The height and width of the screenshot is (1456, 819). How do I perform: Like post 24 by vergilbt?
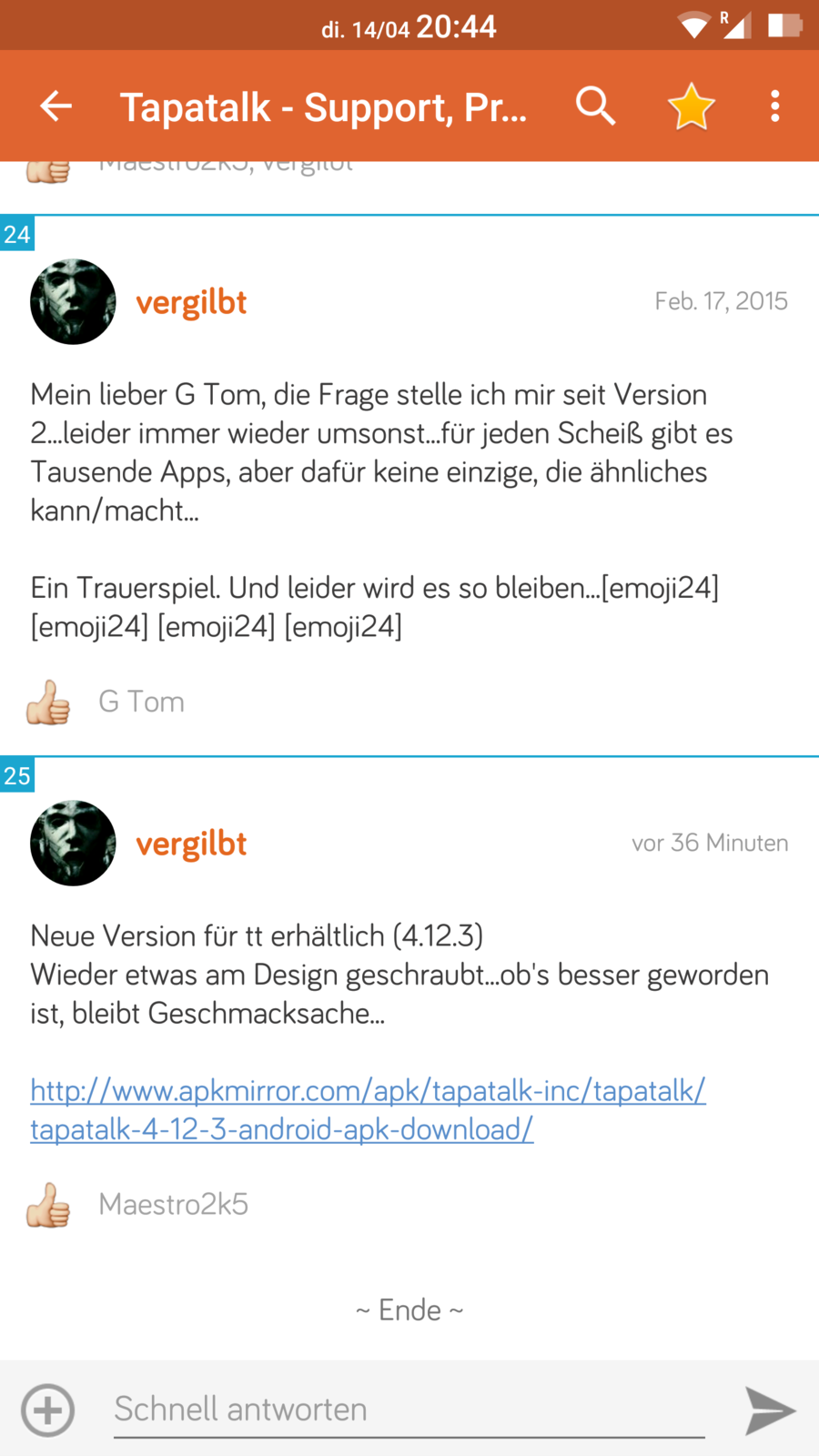pos(48,703)
